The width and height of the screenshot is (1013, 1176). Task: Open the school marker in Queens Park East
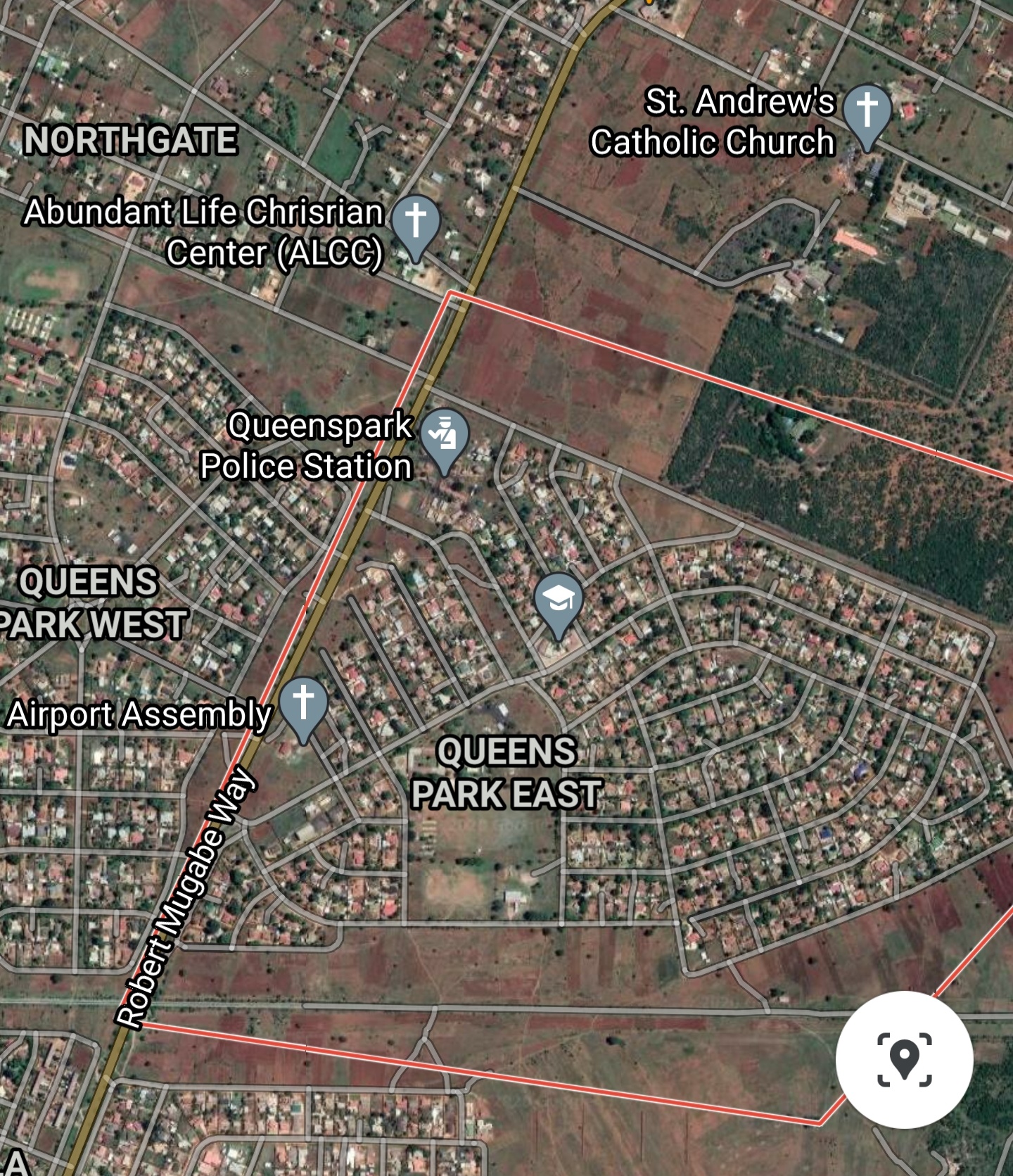tap(559, 601)
